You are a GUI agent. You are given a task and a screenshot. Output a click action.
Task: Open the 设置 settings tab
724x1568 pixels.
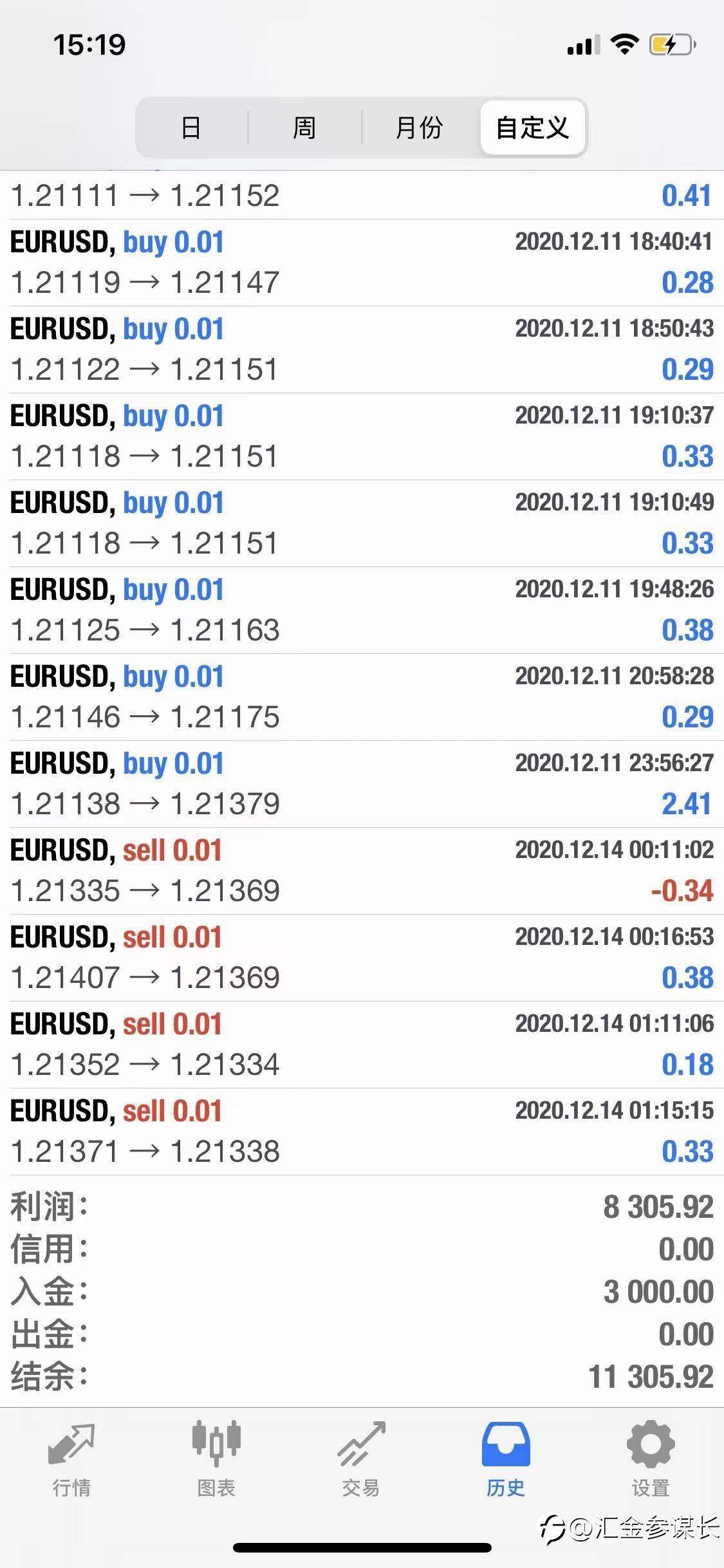tap(651, 1459)
